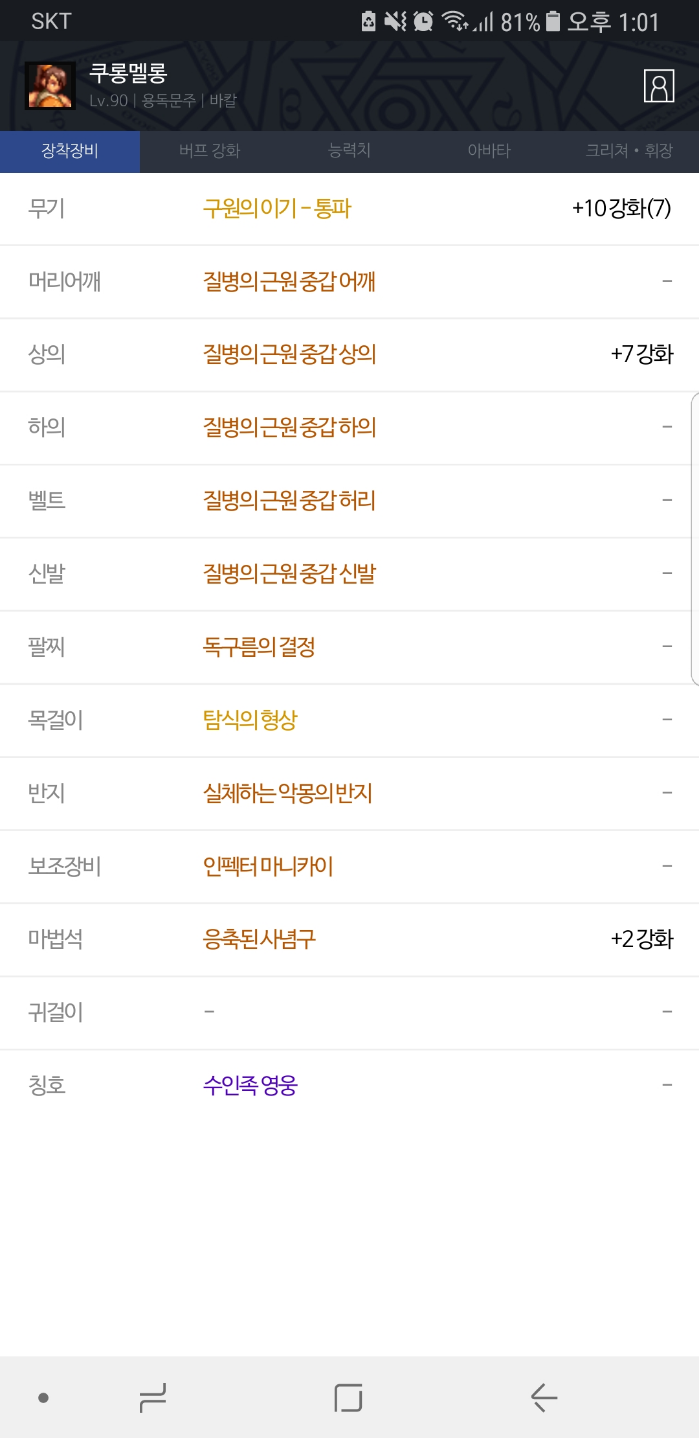Open the 수인족 영웅 title
699x1438 pixels.
pos(250,1085)
